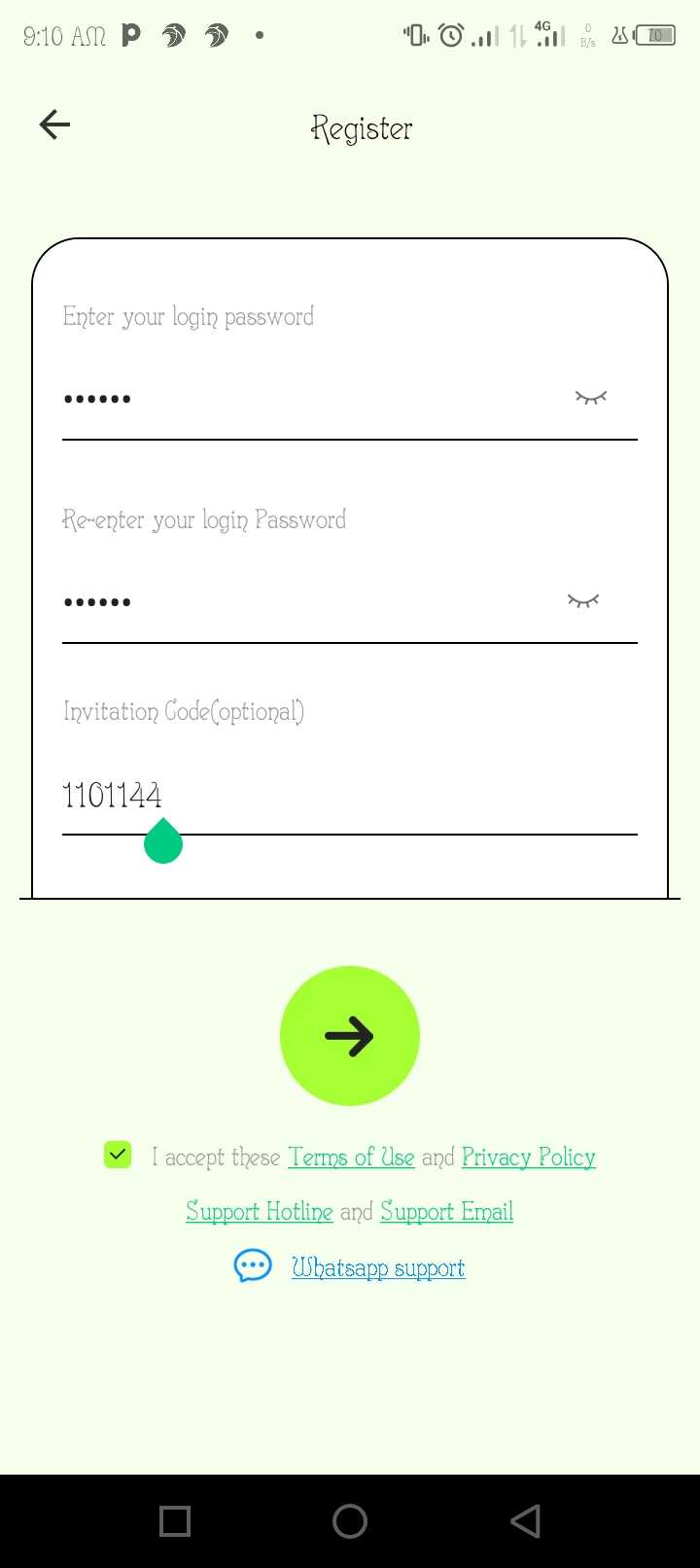Reveal the re-entered password with eye icon
Viewport: 700px width, 1568px height.
pyautogui.click(x=583, y=601)
